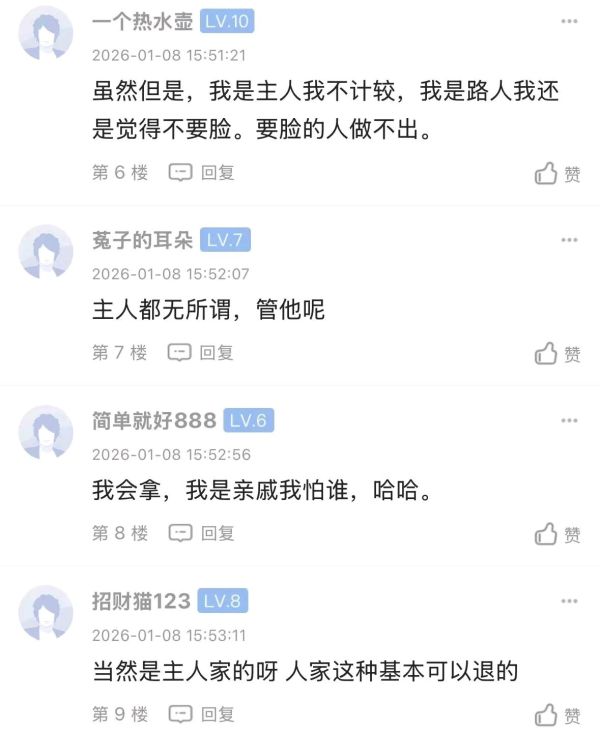Image resolution: width=600 pixels, height=731 pixels.
Task: Reply to the 第 6 楼 comment
Action: [201, 172]
